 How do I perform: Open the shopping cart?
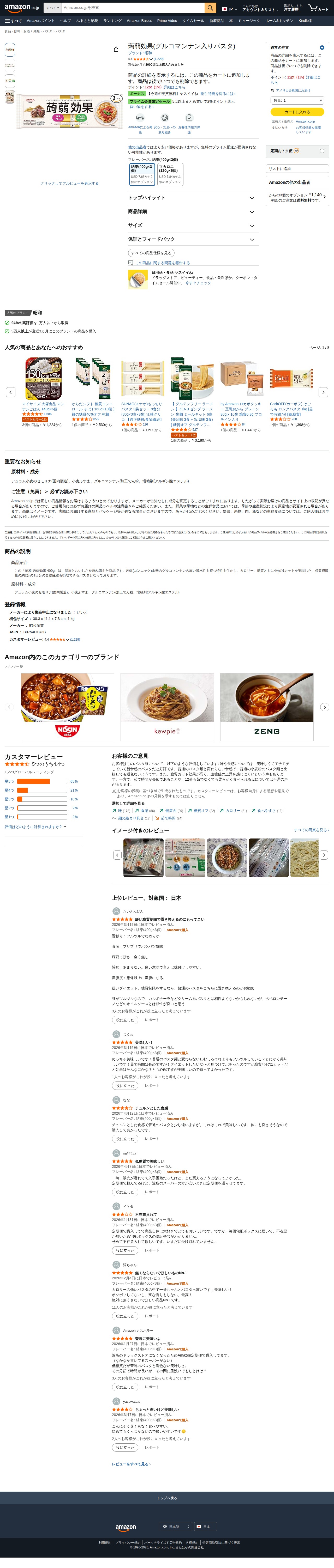318,8
